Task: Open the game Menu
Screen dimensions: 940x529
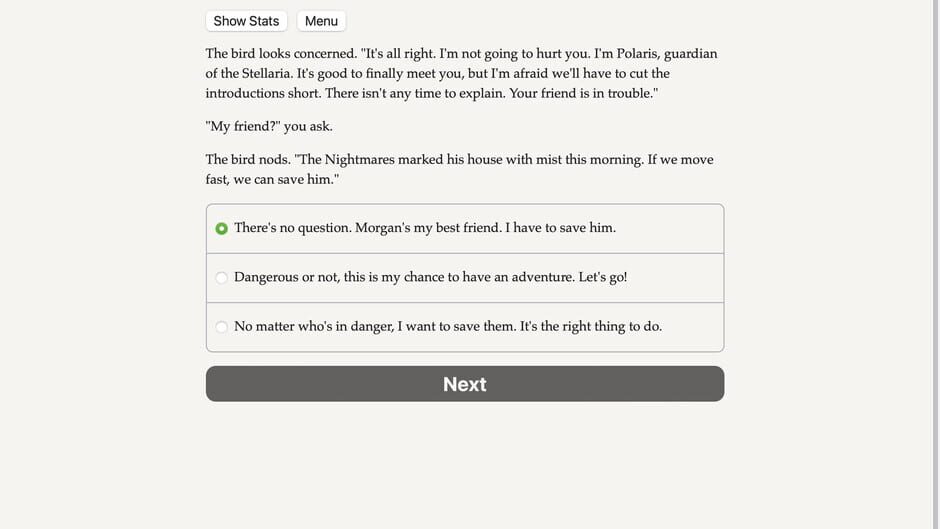Action: [x=321, y=21]
